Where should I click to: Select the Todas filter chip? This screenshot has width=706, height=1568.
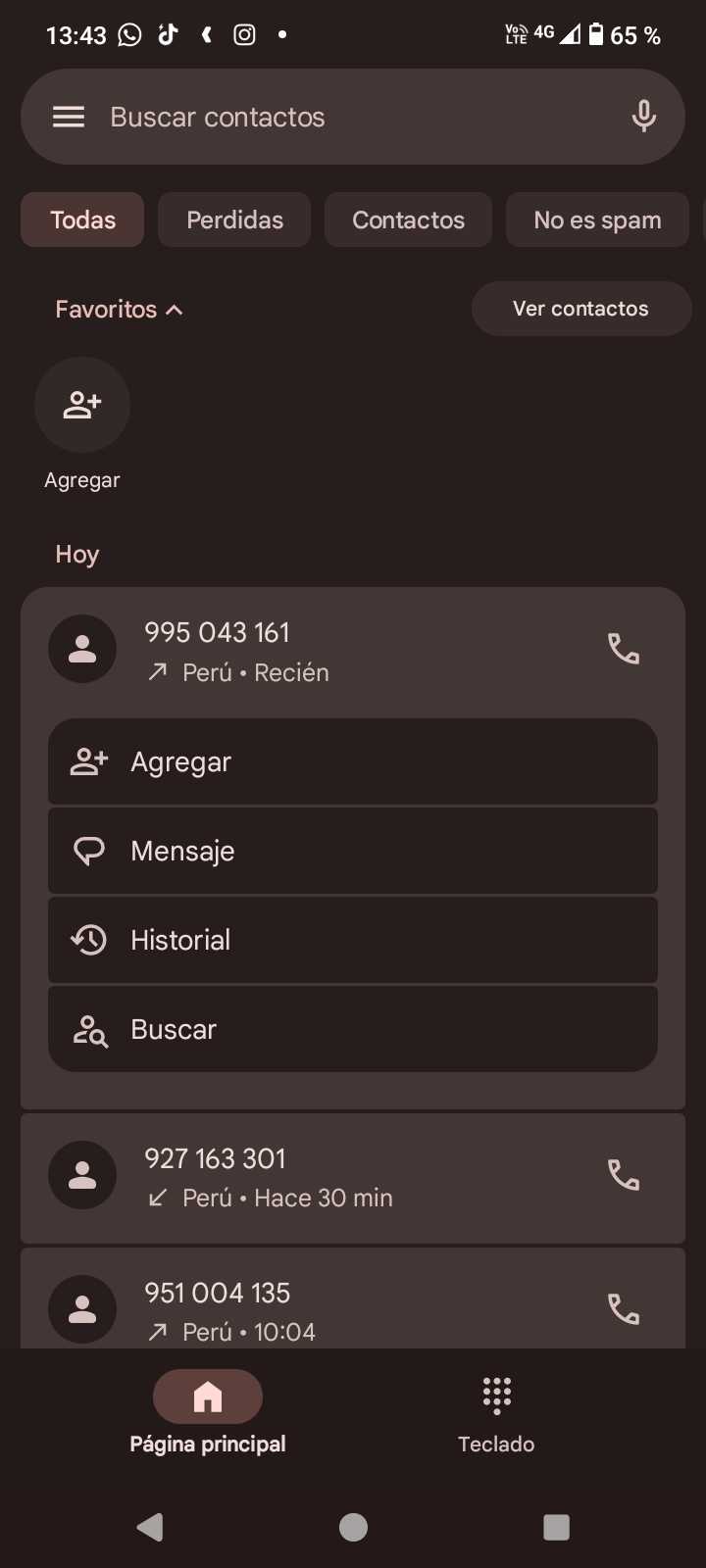(x=83, y=220)
